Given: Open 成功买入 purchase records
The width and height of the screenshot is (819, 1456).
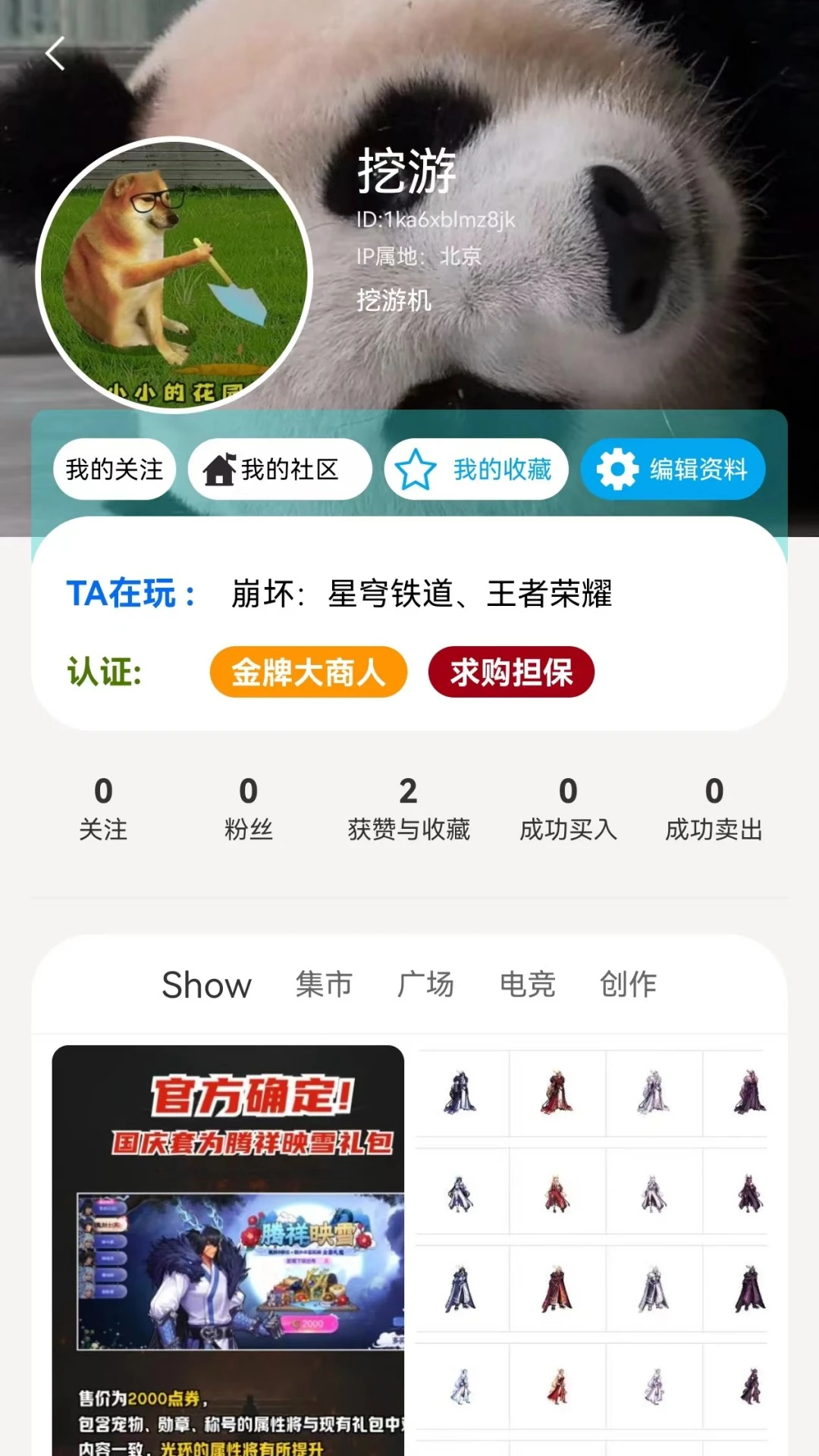Looking at the screenshot, I should point(568,808).
